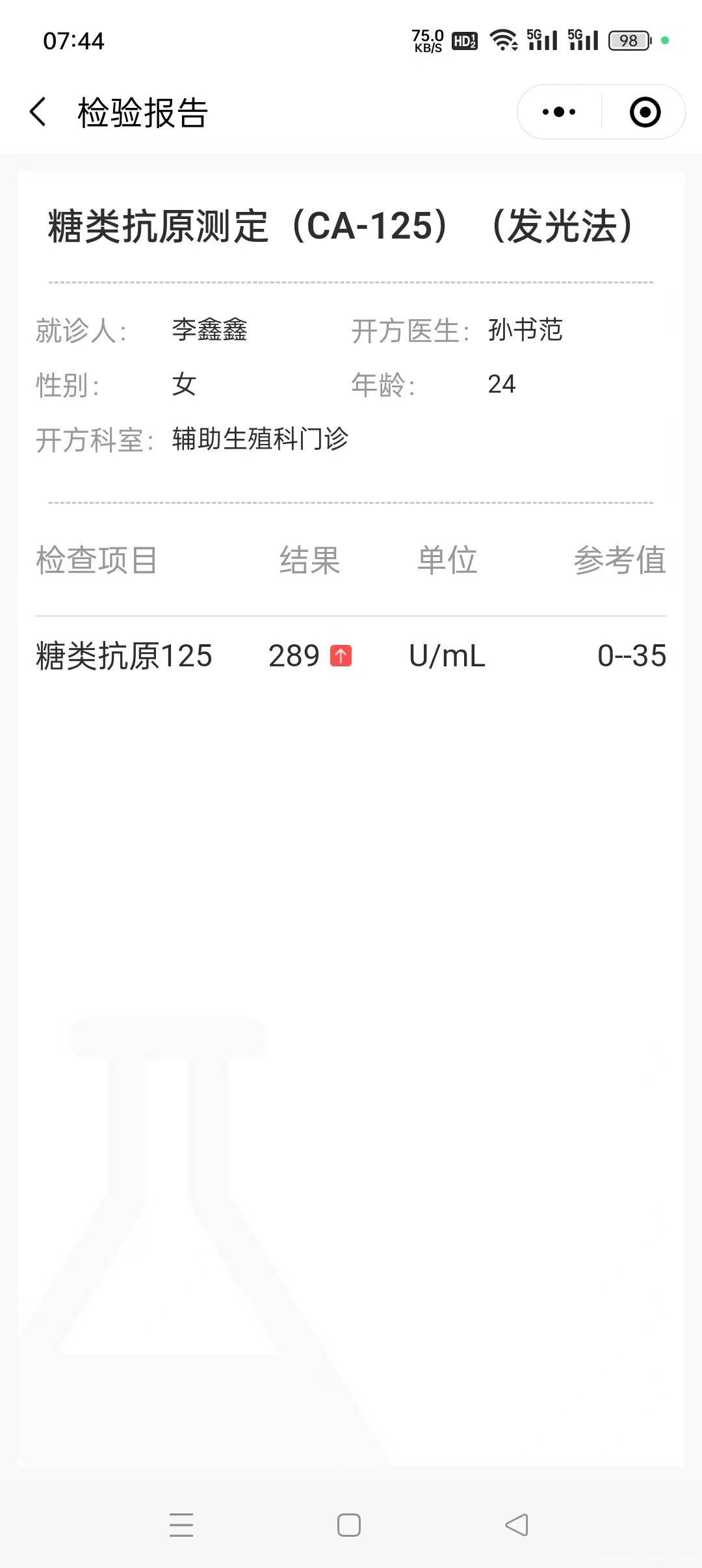Tap the HD icon in status bar
The image size is (702, 1568).
464,40
